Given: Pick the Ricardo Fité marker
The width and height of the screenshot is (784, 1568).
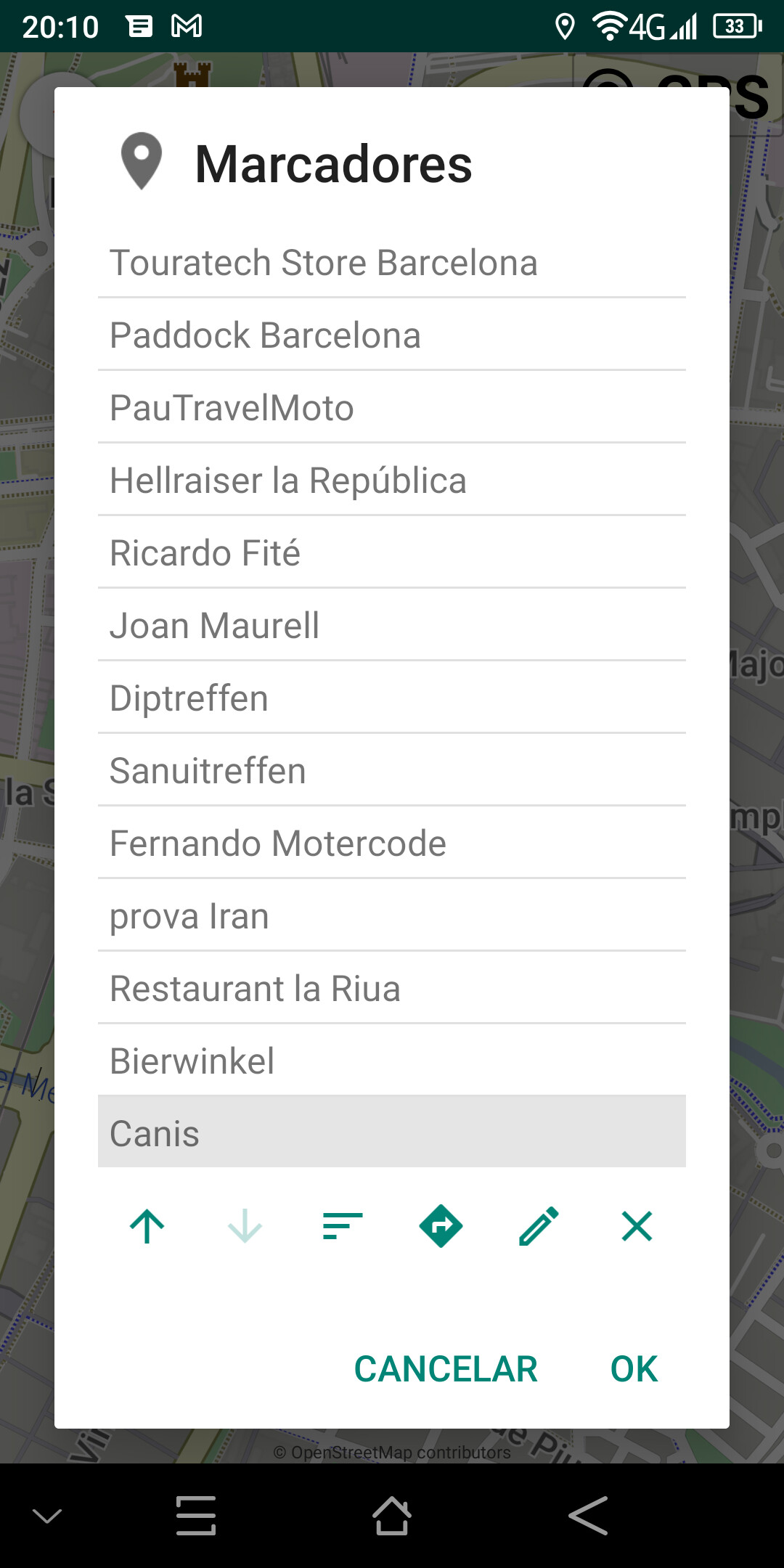Looking at the screenshot, I should 392,553.
